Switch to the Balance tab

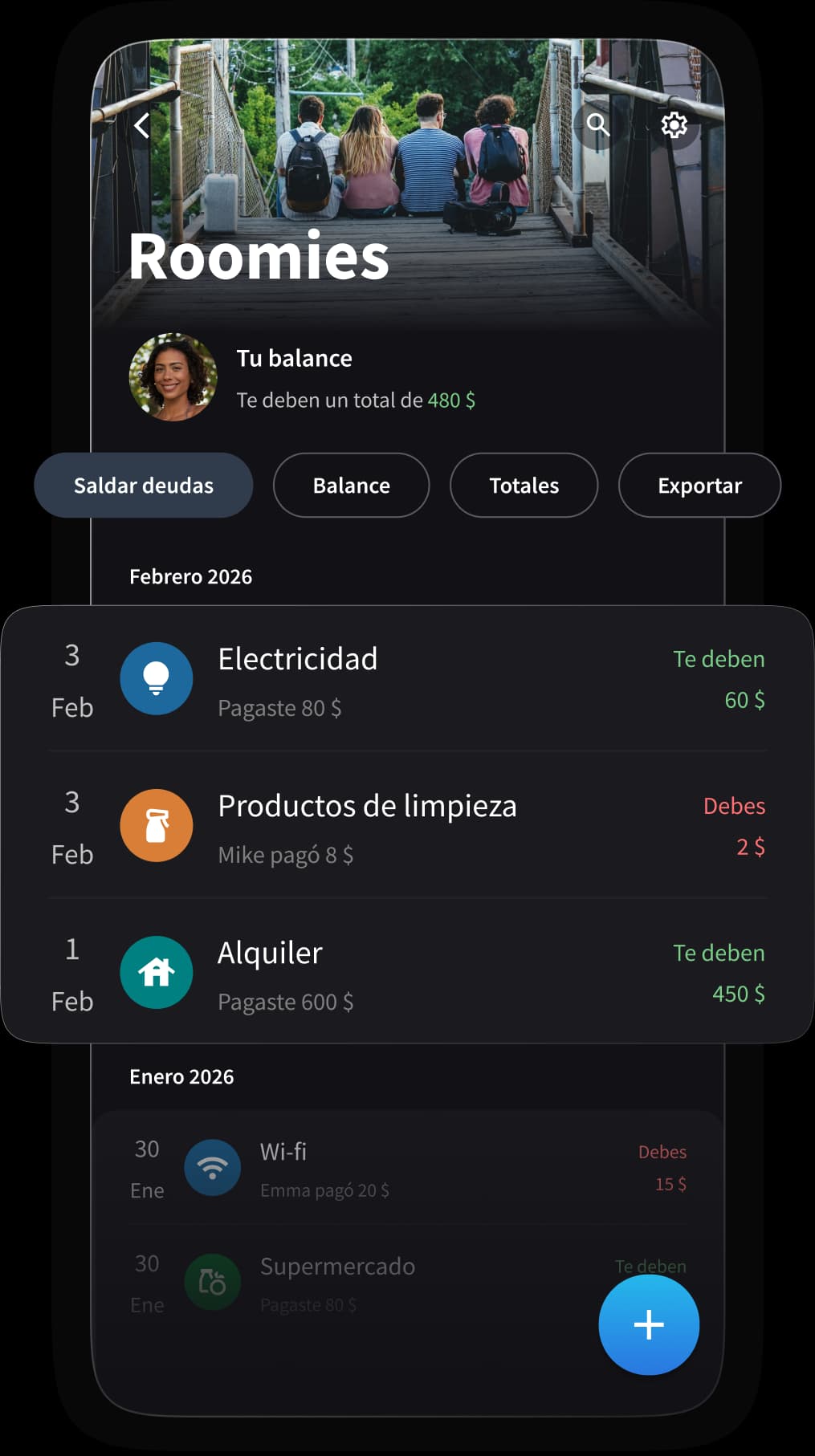click(351, 486)
